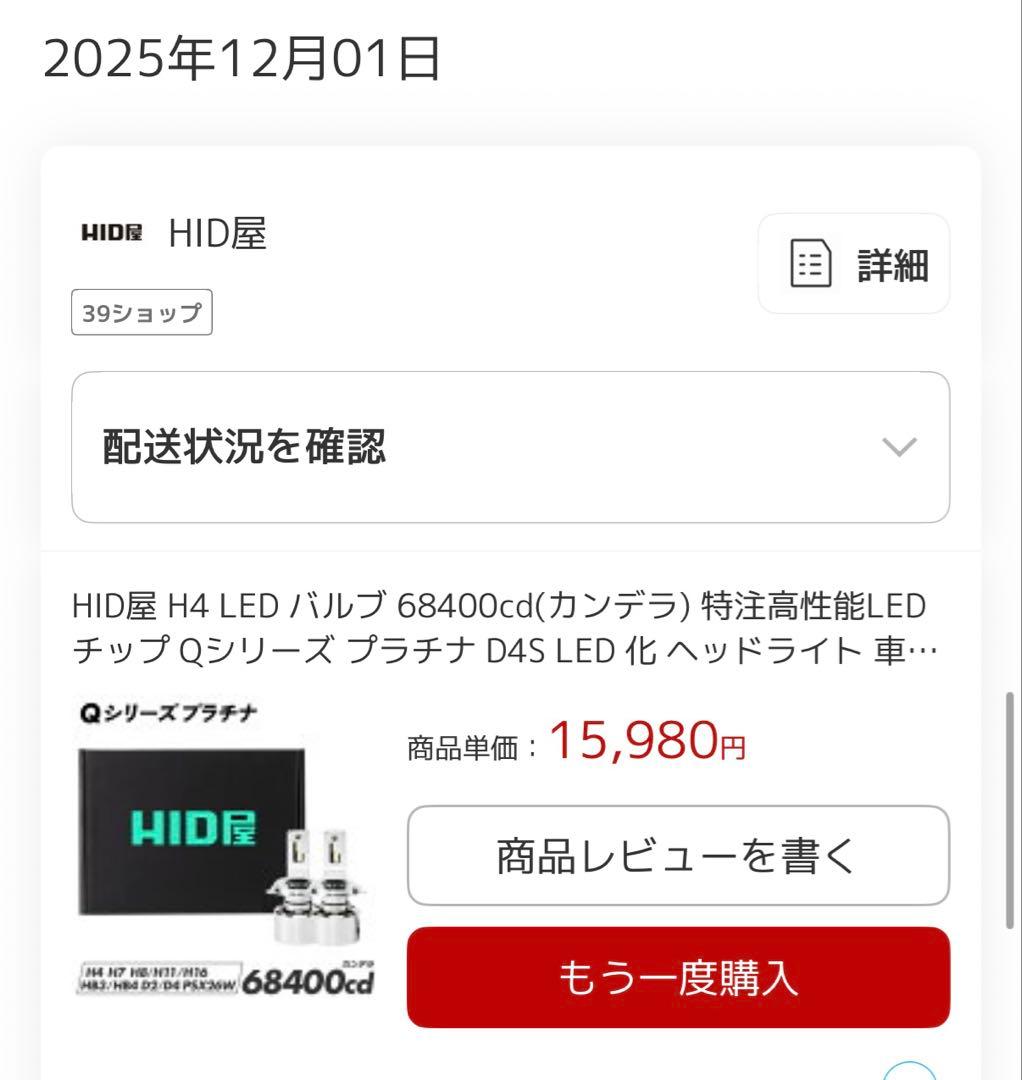1022x1080 pixels.
Task: Select the 39ショップ badge icon
Action: [141, 312]
